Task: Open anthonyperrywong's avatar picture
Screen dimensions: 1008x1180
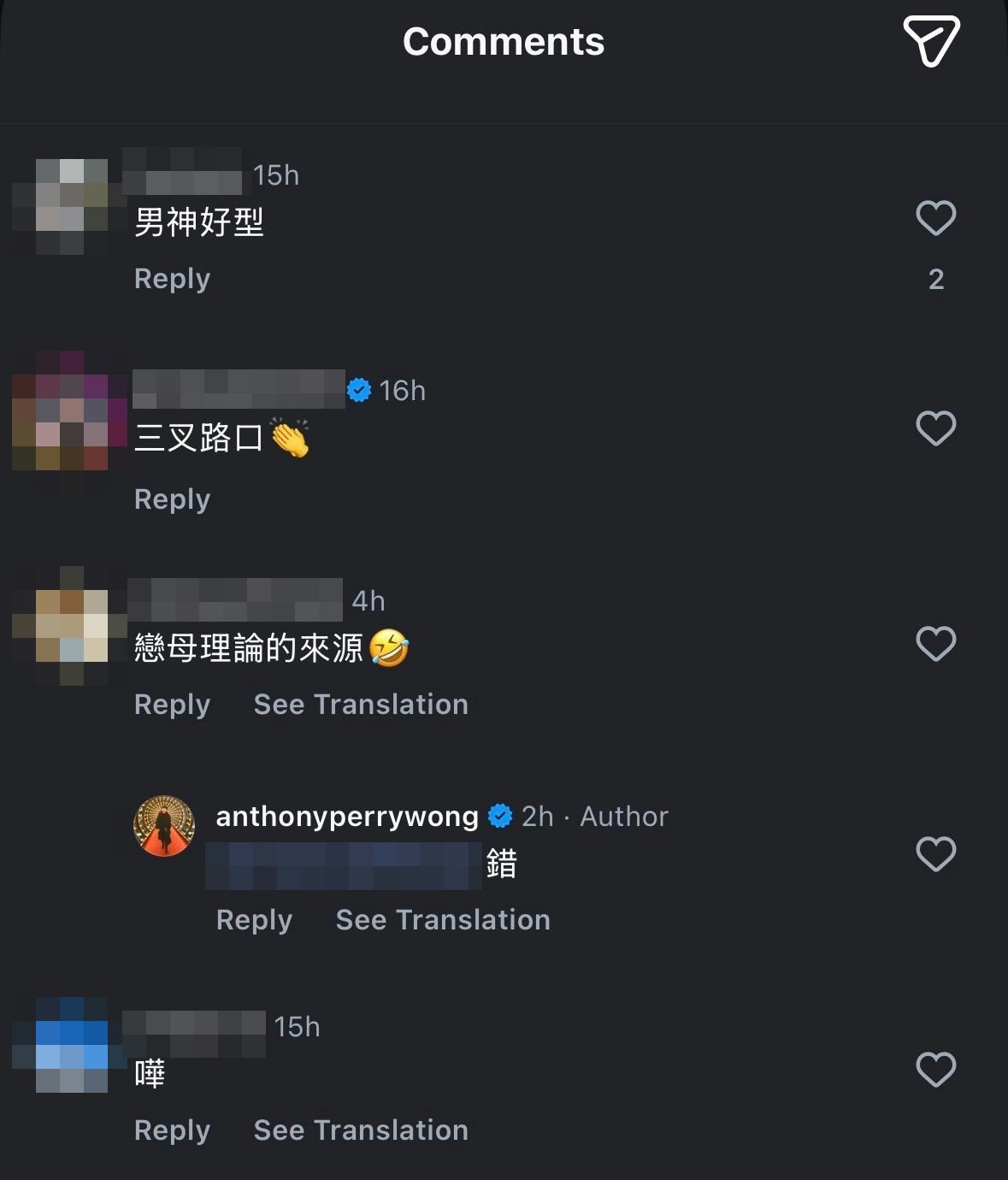Action: pyautogui.click(x=164, y=826)
